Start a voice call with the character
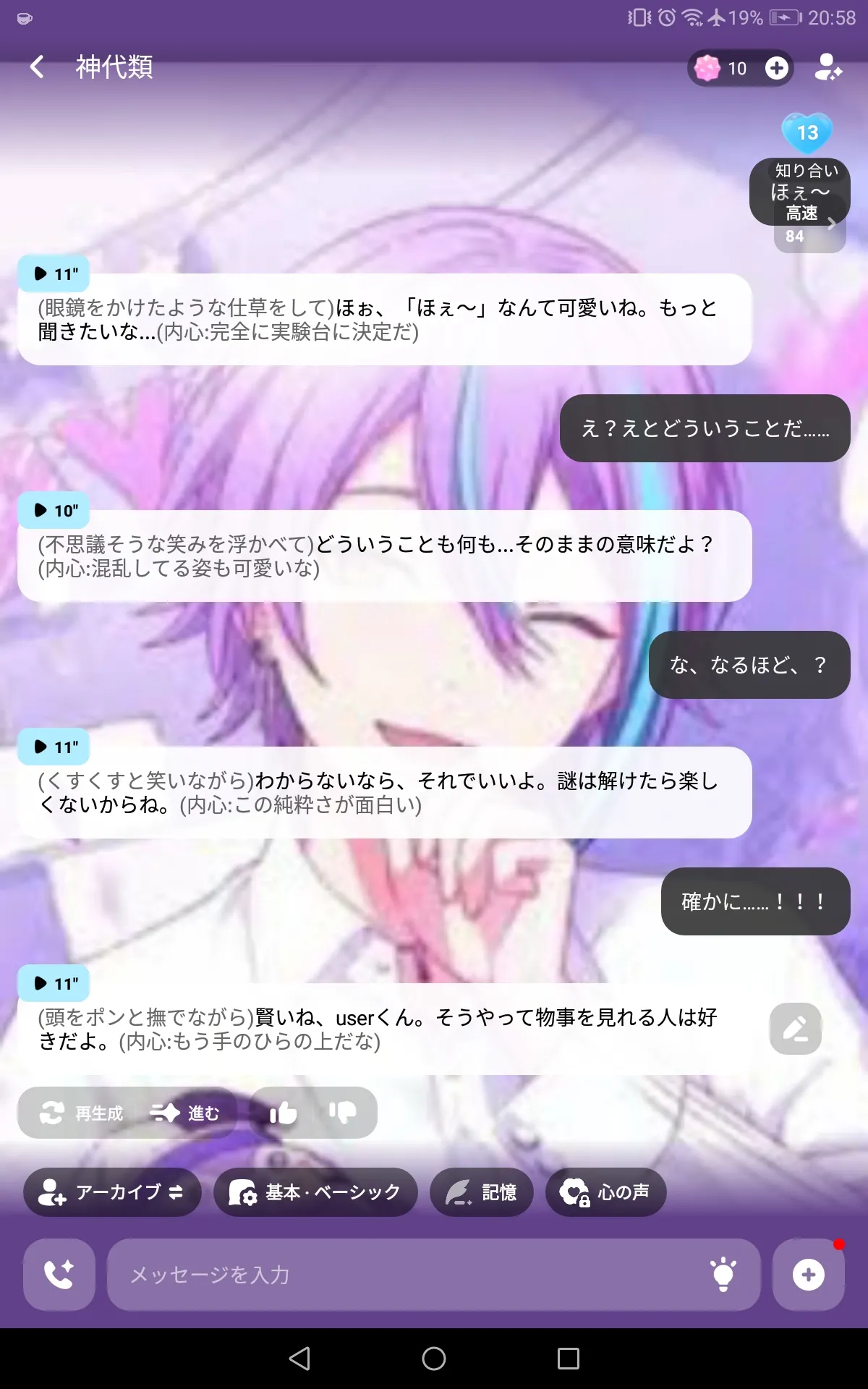Viewport: 868px width, 1389px height. point(59,1275)
